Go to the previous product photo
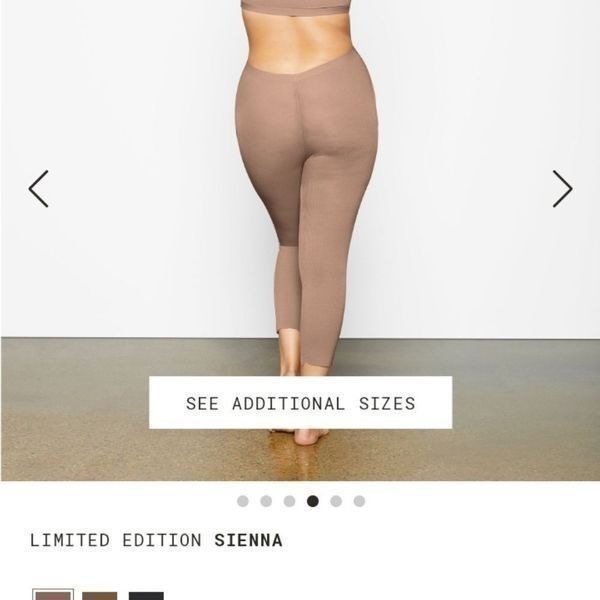The image size is (600, 600). coord(38,188)
